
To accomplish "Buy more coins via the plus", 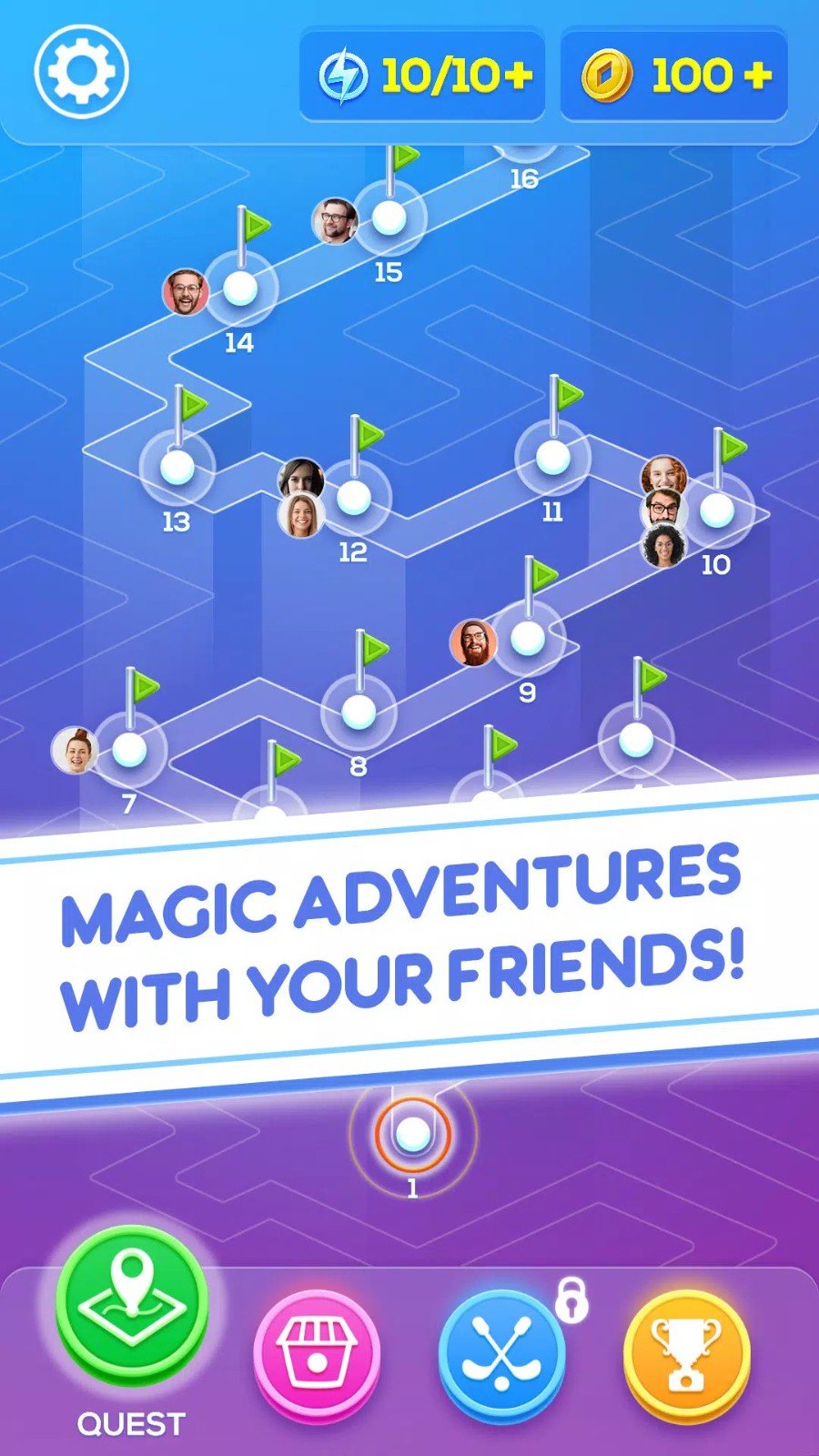I will point(758,76).
